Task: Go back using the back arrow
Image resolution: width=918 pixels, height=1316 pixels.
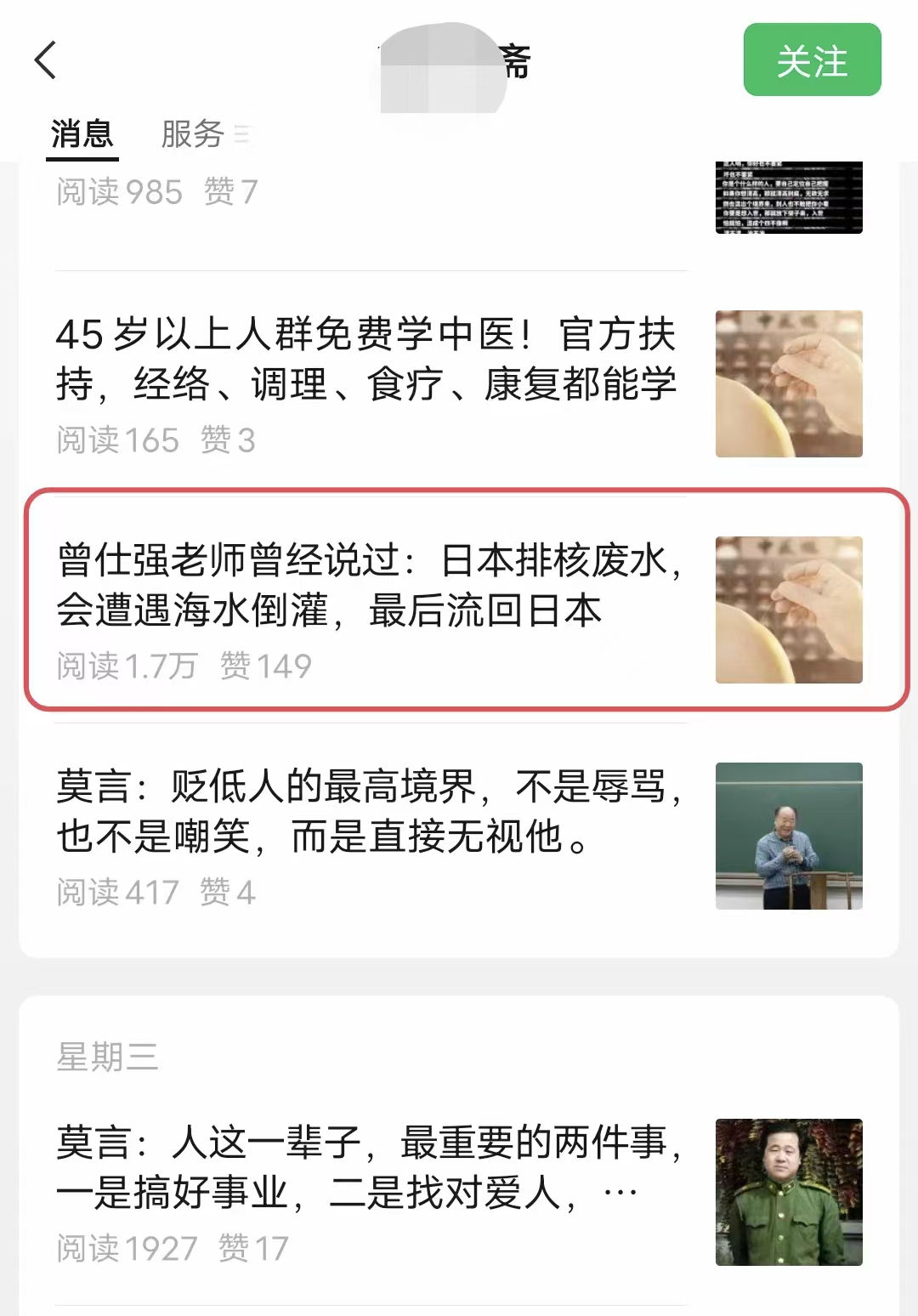Action: pyautogui.click(x=46, y=60)
